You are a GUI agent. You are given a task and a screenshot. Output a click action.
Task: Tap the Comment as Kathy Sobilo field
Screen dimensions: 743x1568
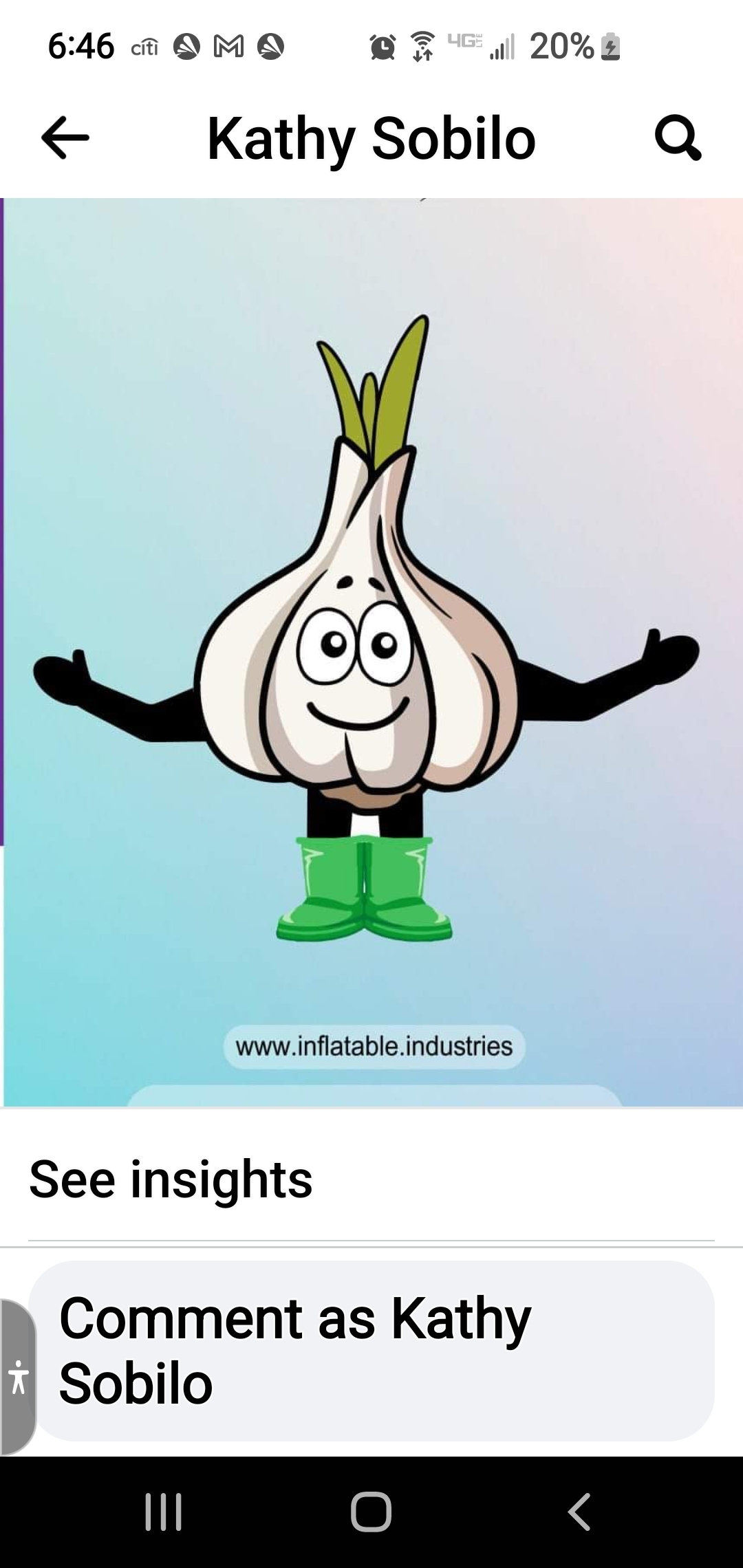(371, 1351)
